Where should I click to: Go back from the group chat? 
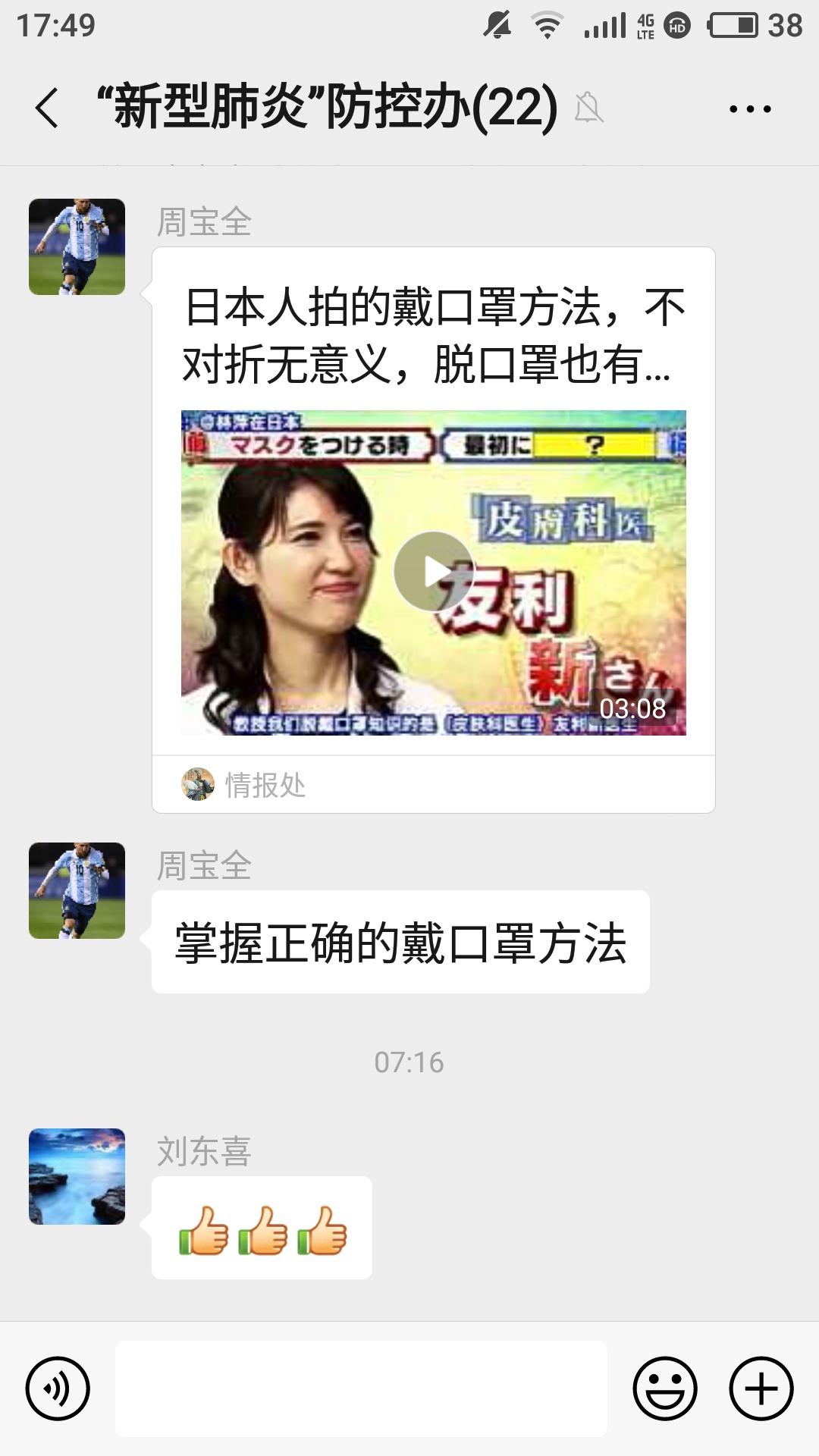(x=47, y=108)
